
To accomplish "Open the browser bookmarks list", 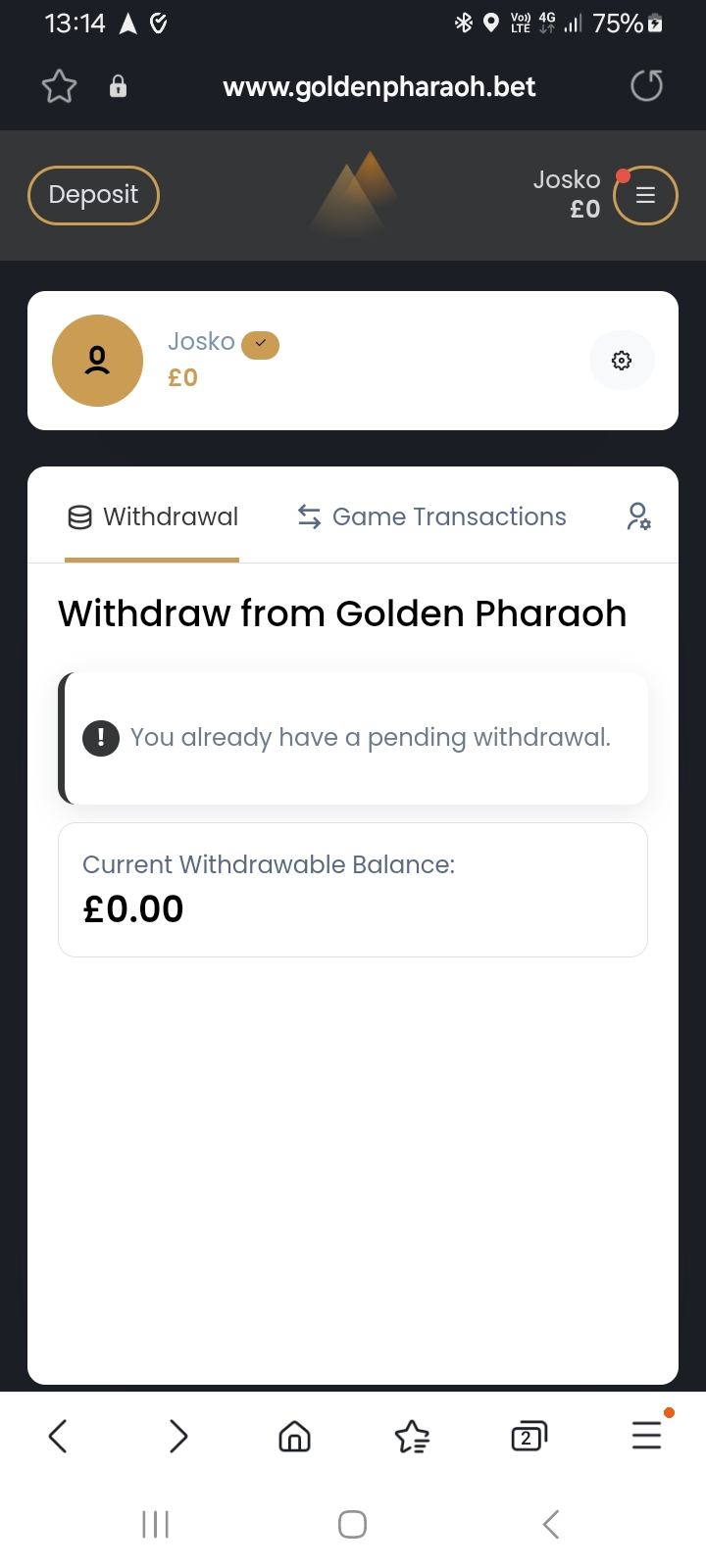I will point(412,1437).
